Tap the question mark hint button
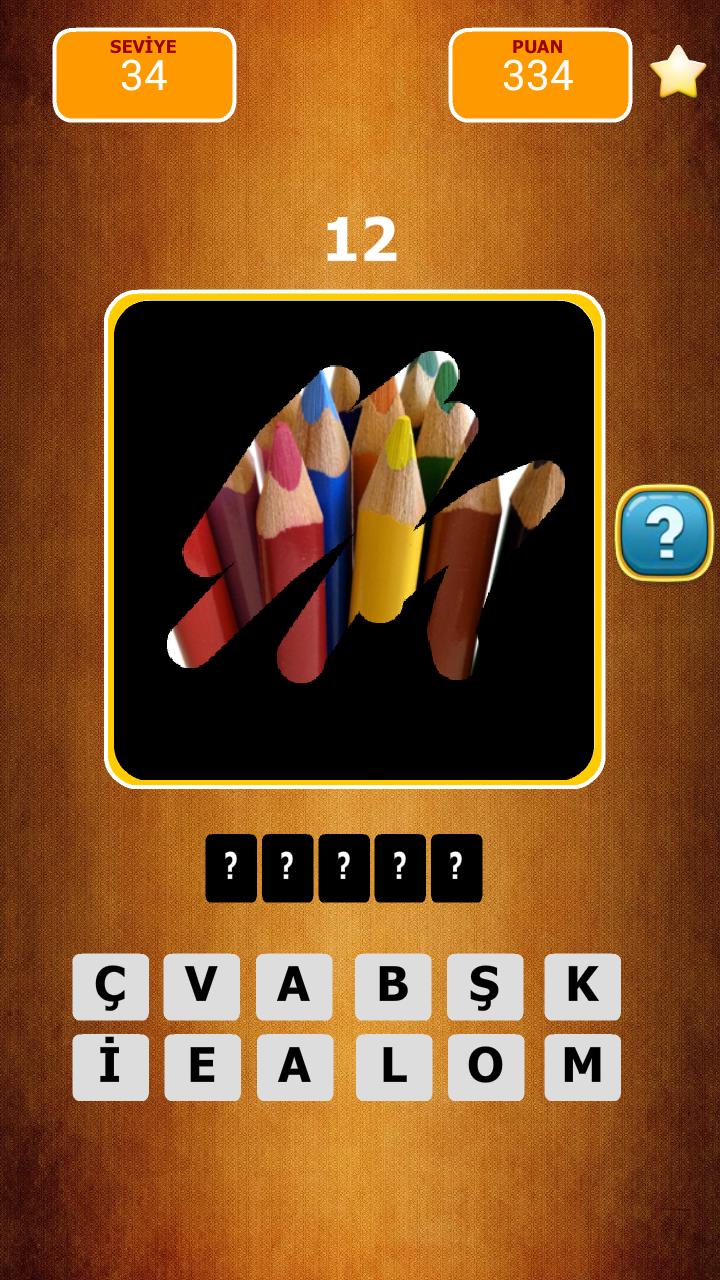Screen dimensions: 720x1280 tap(664, 533)
